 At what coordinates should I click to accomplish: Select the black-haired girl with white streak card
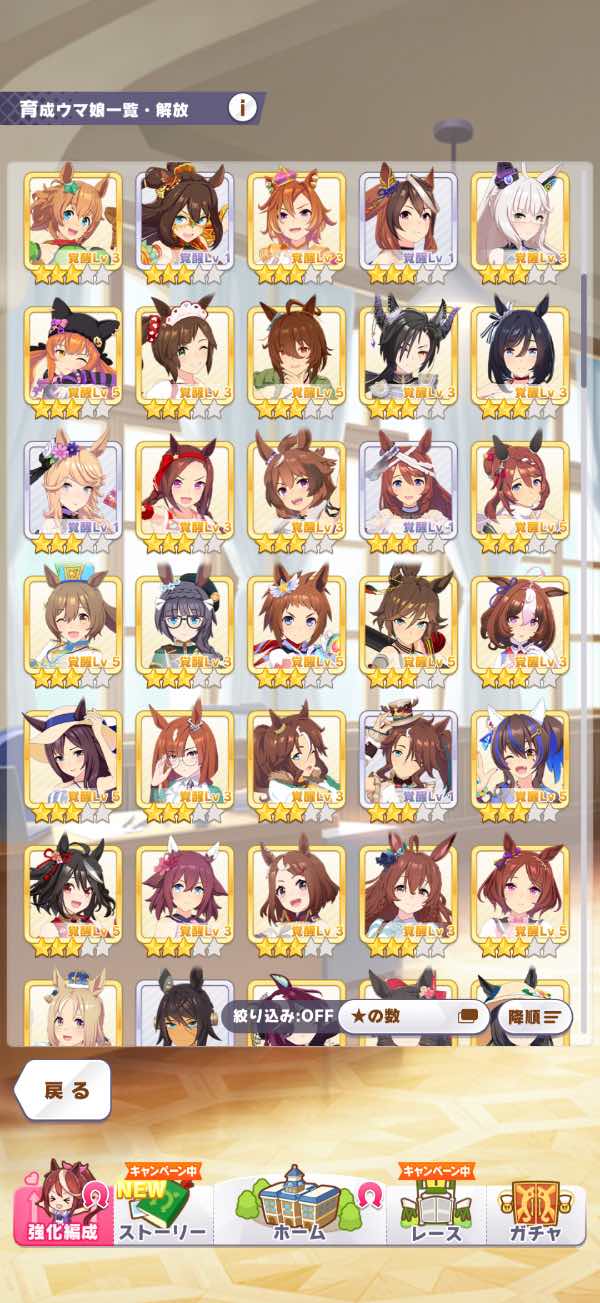[x=72, y=894]
